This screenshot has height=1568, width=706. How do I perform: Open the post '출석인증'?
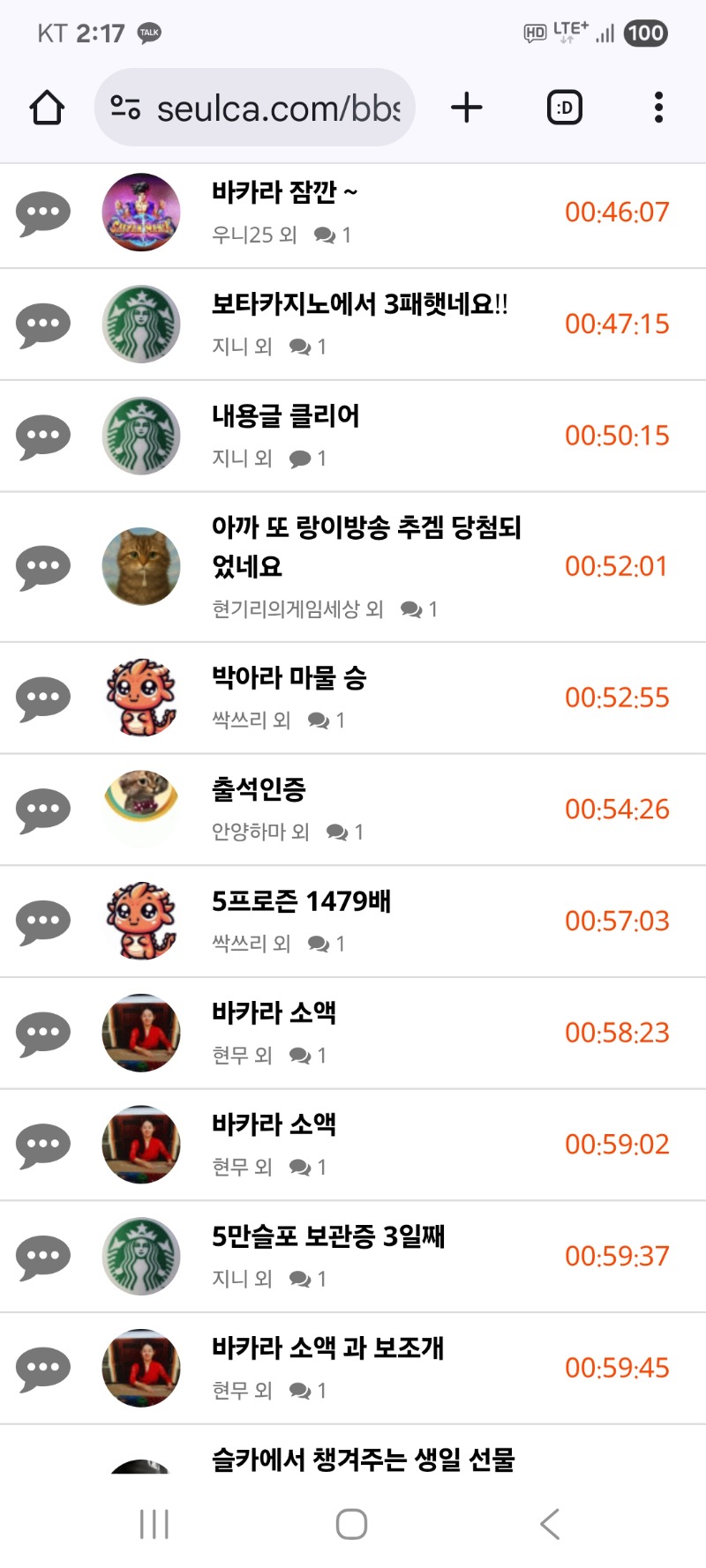point(259,789)
